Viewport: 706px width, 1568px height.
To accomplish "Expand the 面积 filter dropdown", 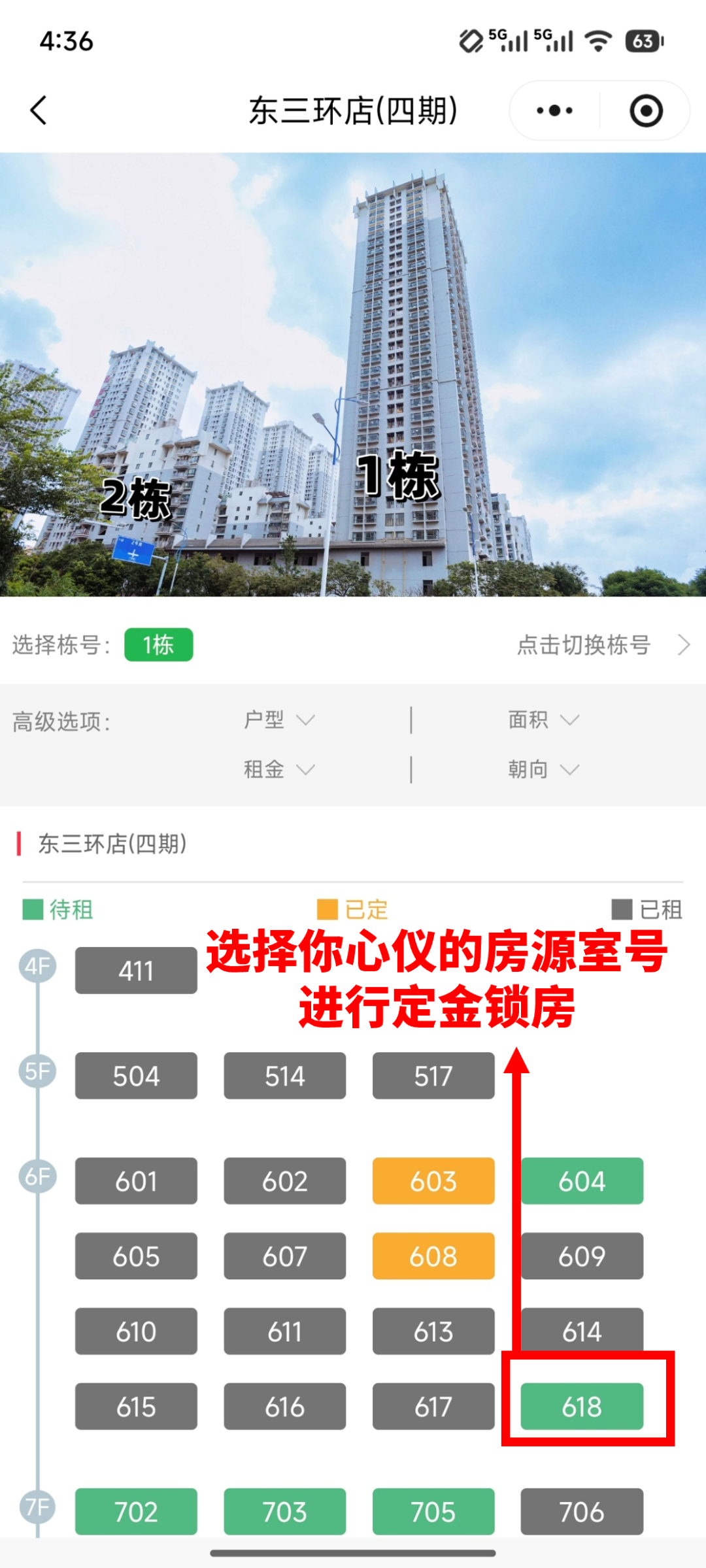I will (x=543, y=720).
